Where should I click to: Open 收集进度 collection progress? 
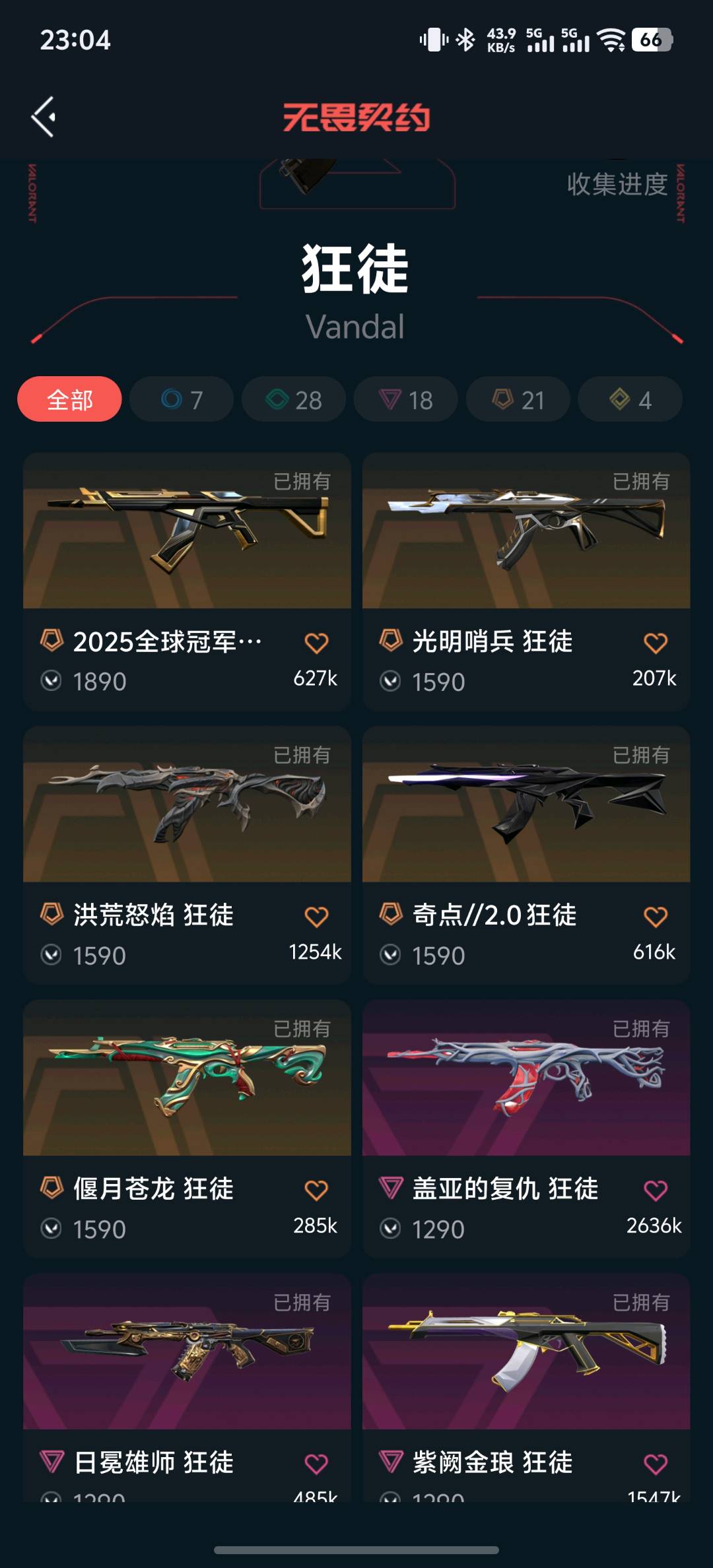click(x=617, y=184)
